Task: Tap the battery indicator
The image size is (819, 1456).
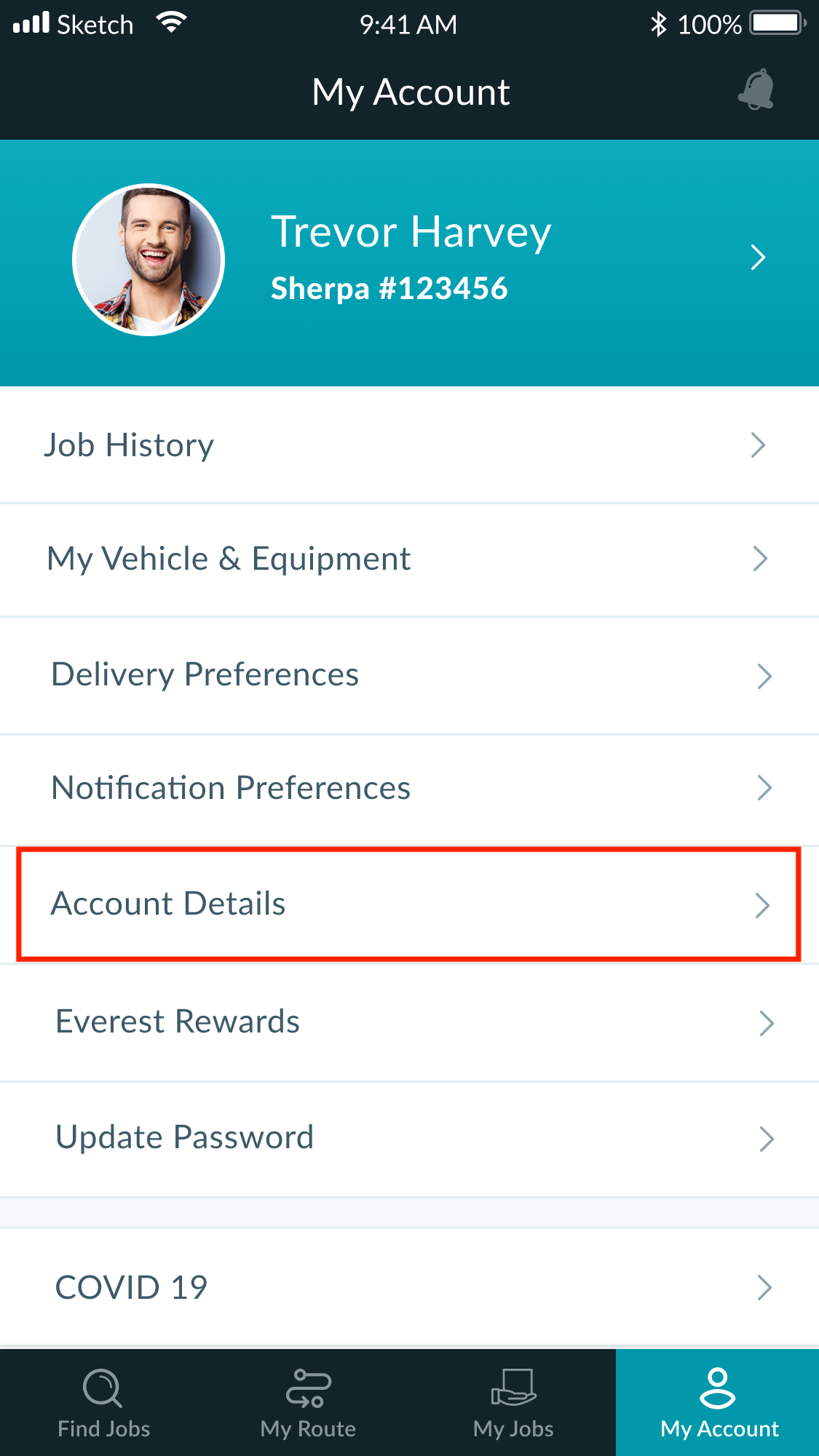Action: click(x=775, y=24)
